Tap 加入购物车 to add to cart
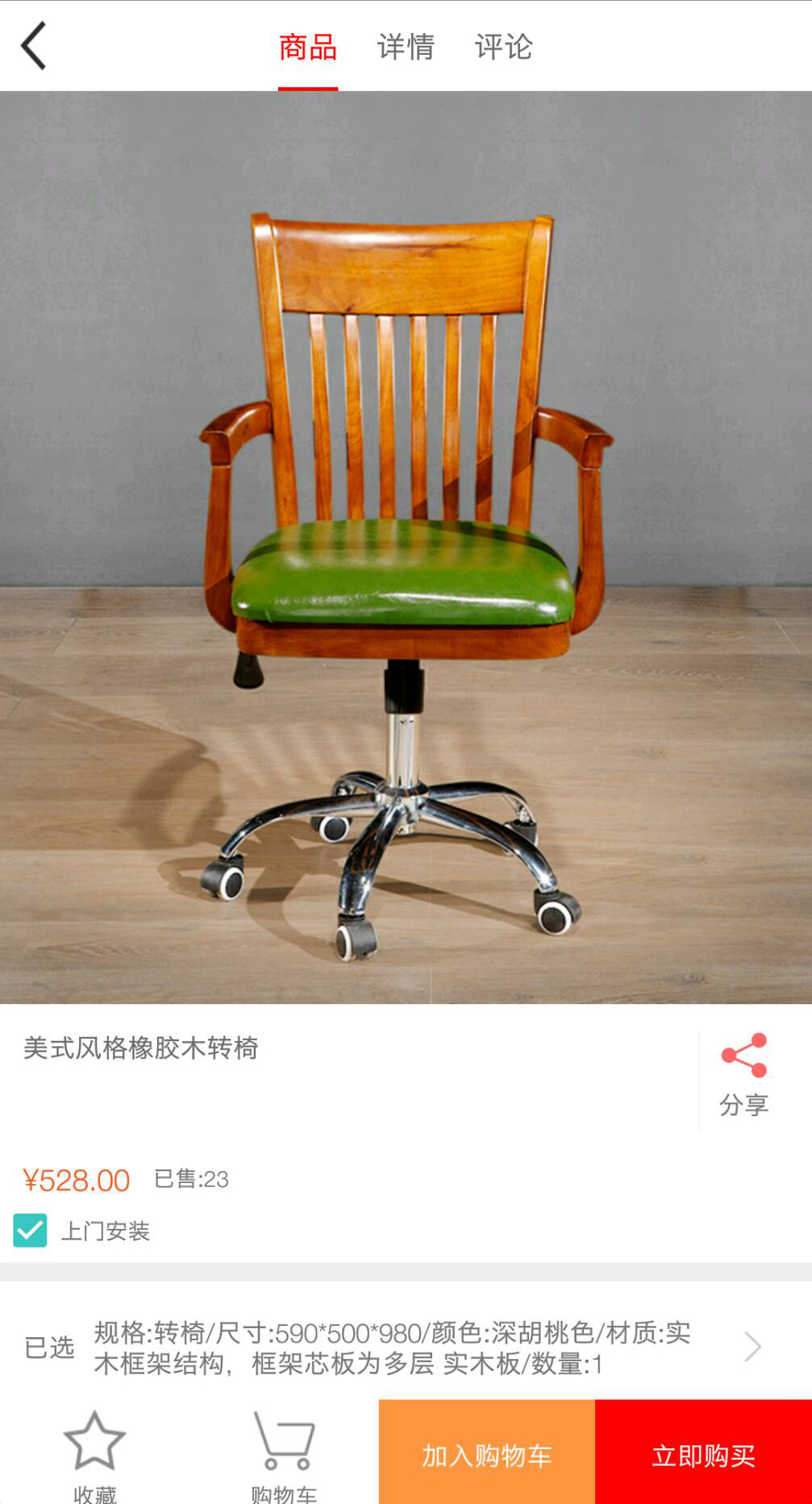Image resolution: width=812 pixels, height=1504 pixels. 487,1454
